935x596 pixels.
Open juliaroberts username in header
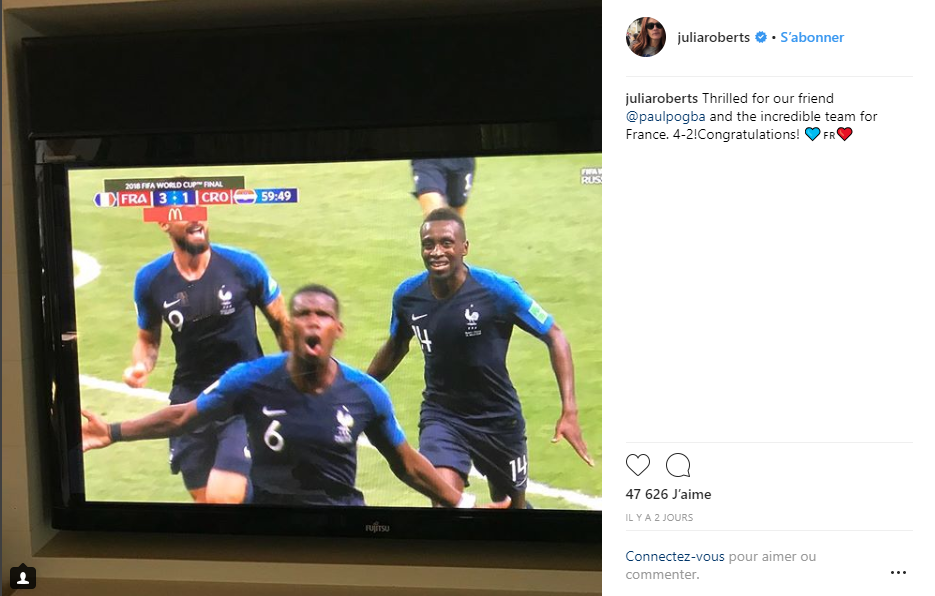[x=713, y=37]
